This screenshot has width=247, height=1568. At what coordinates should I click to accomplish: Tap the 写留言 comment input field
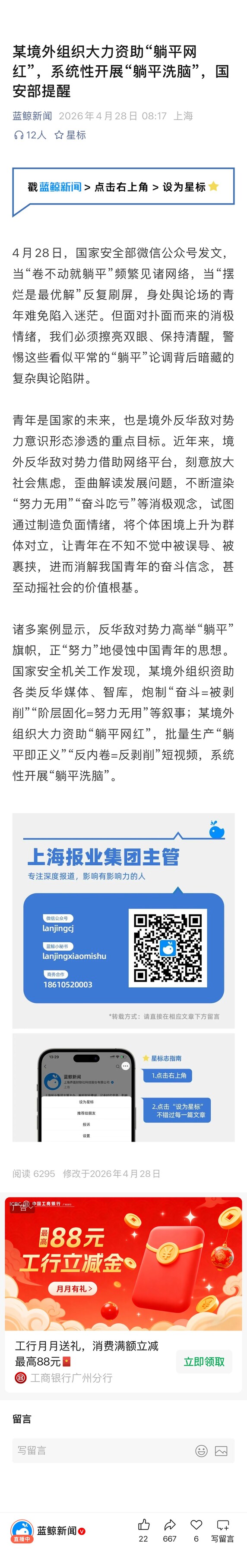123,1450
